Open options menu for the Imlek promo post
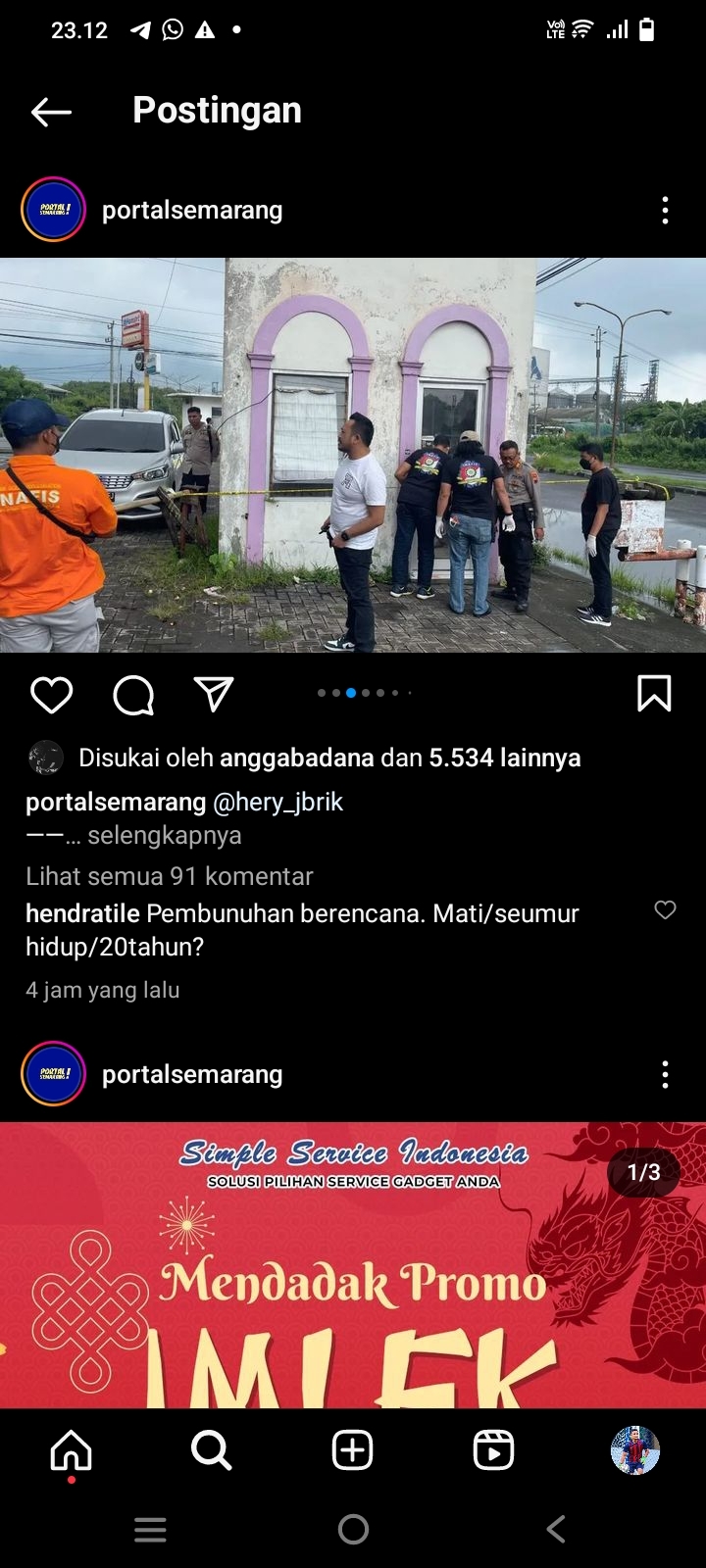The image size is (706, 1568). click(x=665, y=1074)
